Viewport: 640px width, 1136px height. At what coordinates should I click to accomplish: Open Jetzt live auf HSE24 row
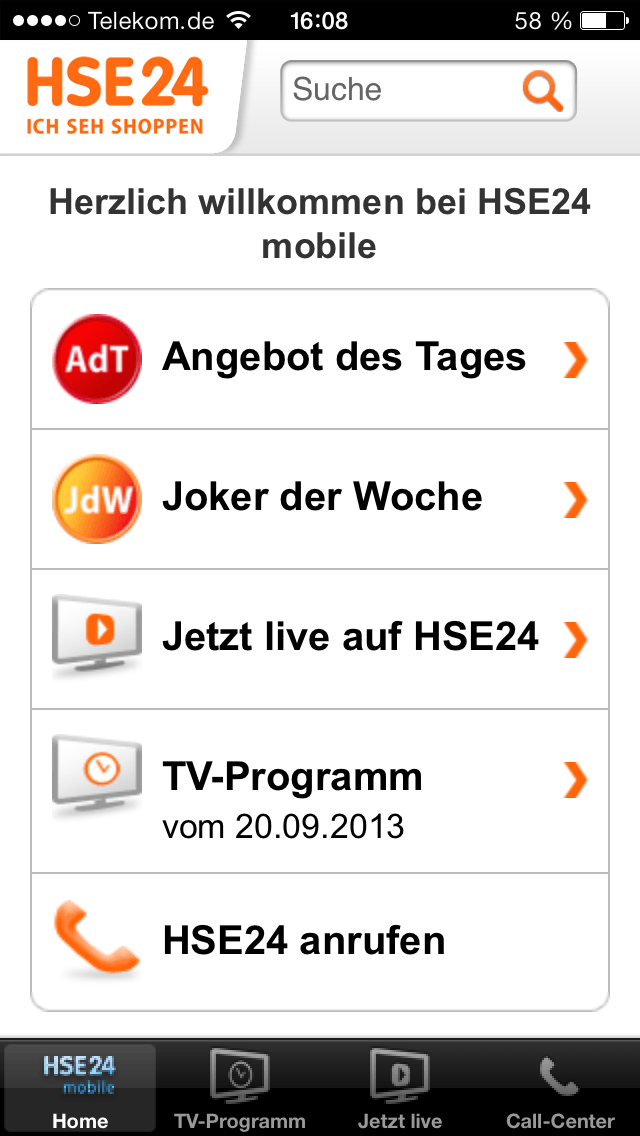click(x=320, y=639)
